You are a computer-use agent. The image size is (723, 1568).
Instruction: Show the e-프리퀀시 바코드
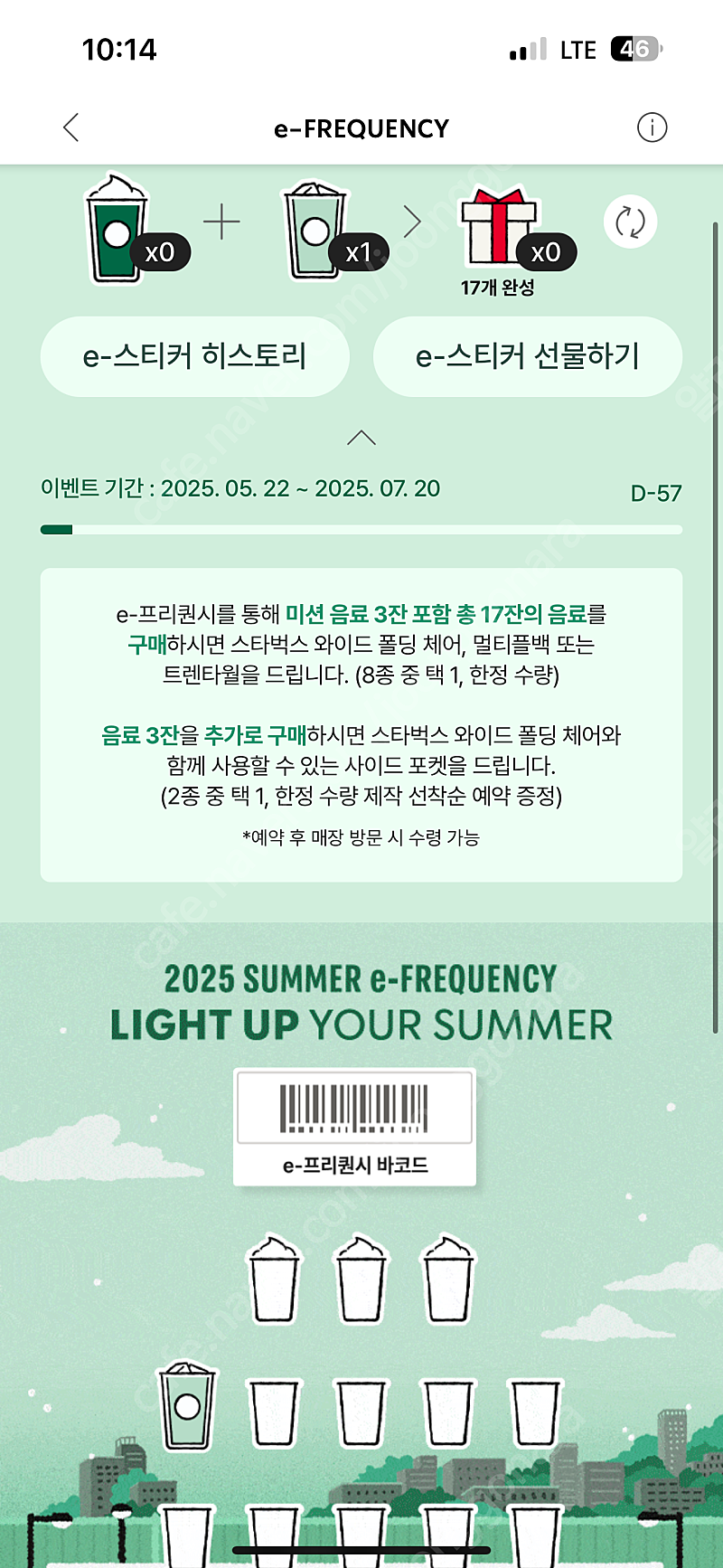[x=354, y=1128]
